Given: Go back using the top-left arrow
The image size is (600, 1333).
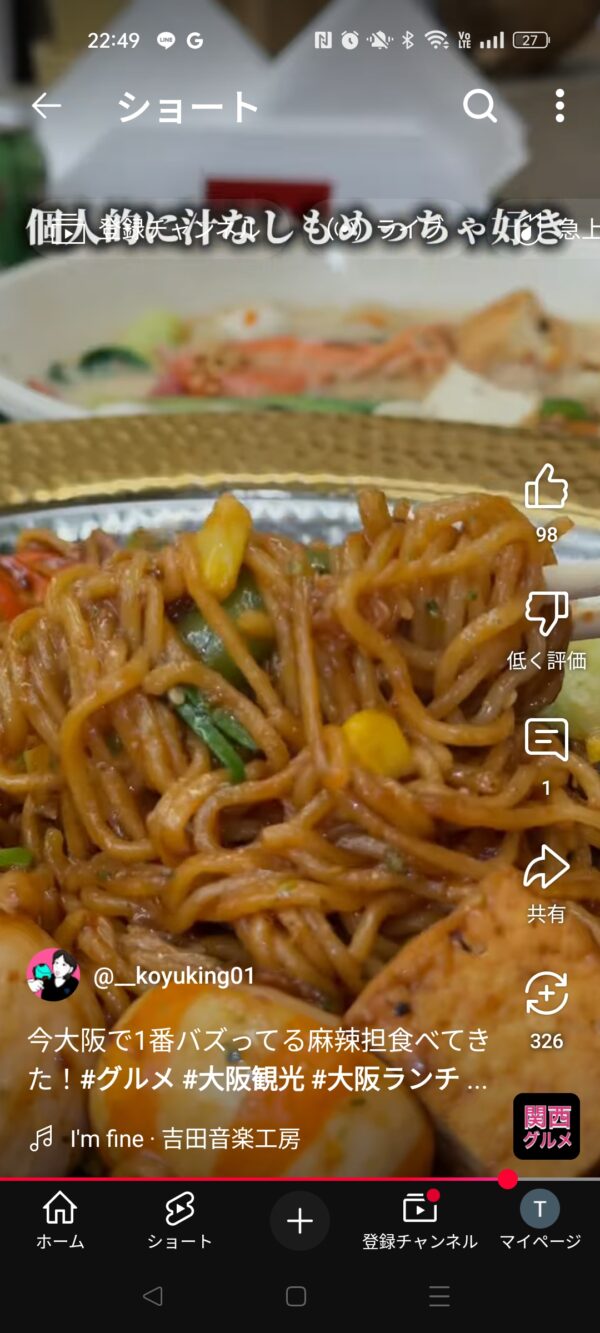Looking at the screenshot, I should click(46, 106).
